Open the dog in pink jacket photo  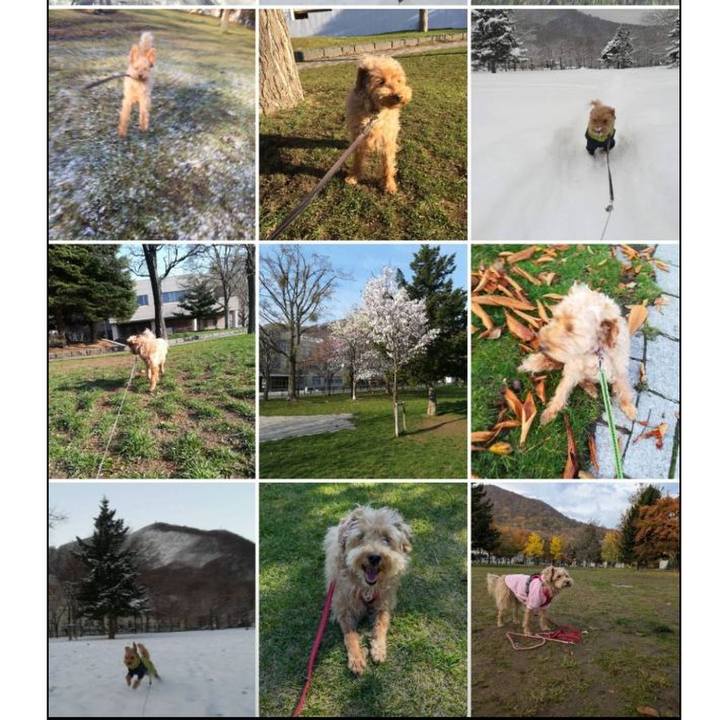pyautogui.click(x=574, y=598)
